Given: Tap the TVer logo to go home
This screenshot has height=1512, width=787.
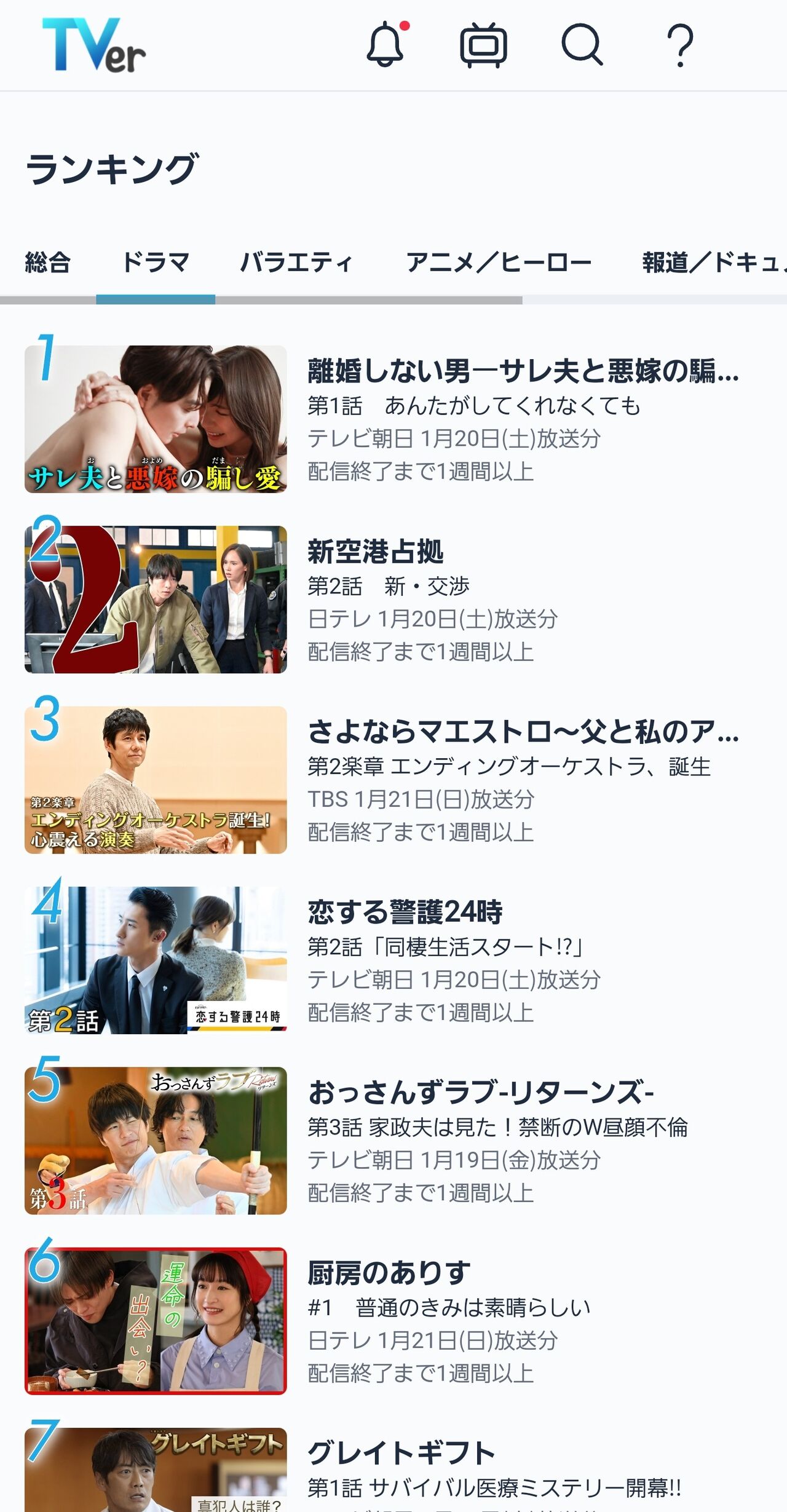Looking at the screenshot, I should point(93,45).
